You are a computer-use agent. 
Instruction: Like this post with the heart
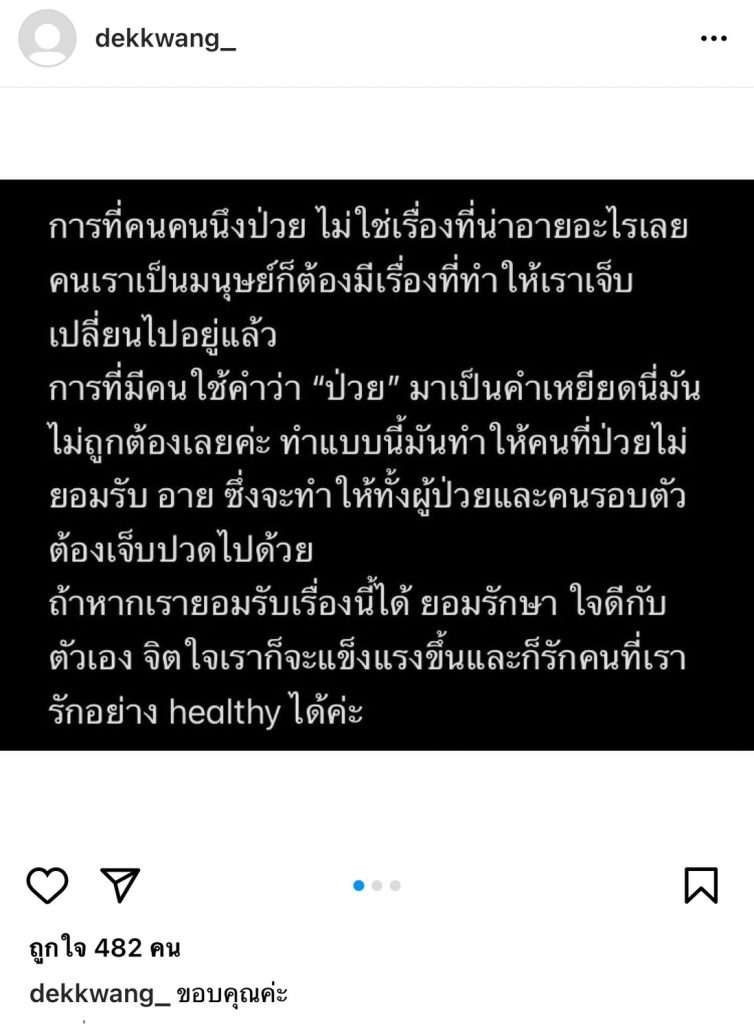[46, 885]
